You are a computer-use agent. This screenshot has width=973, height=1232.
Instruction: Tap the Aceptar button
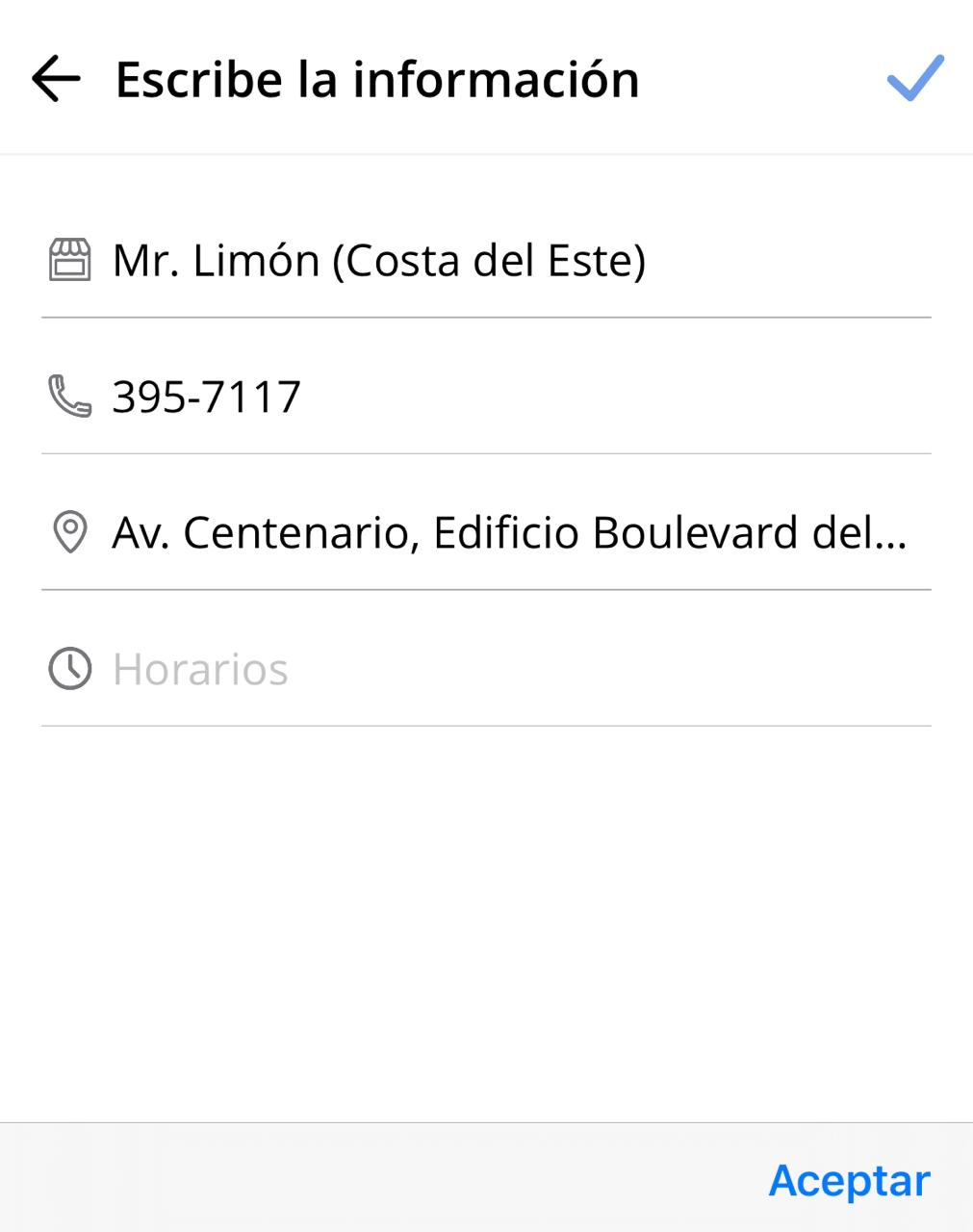tap(849, 1180)
